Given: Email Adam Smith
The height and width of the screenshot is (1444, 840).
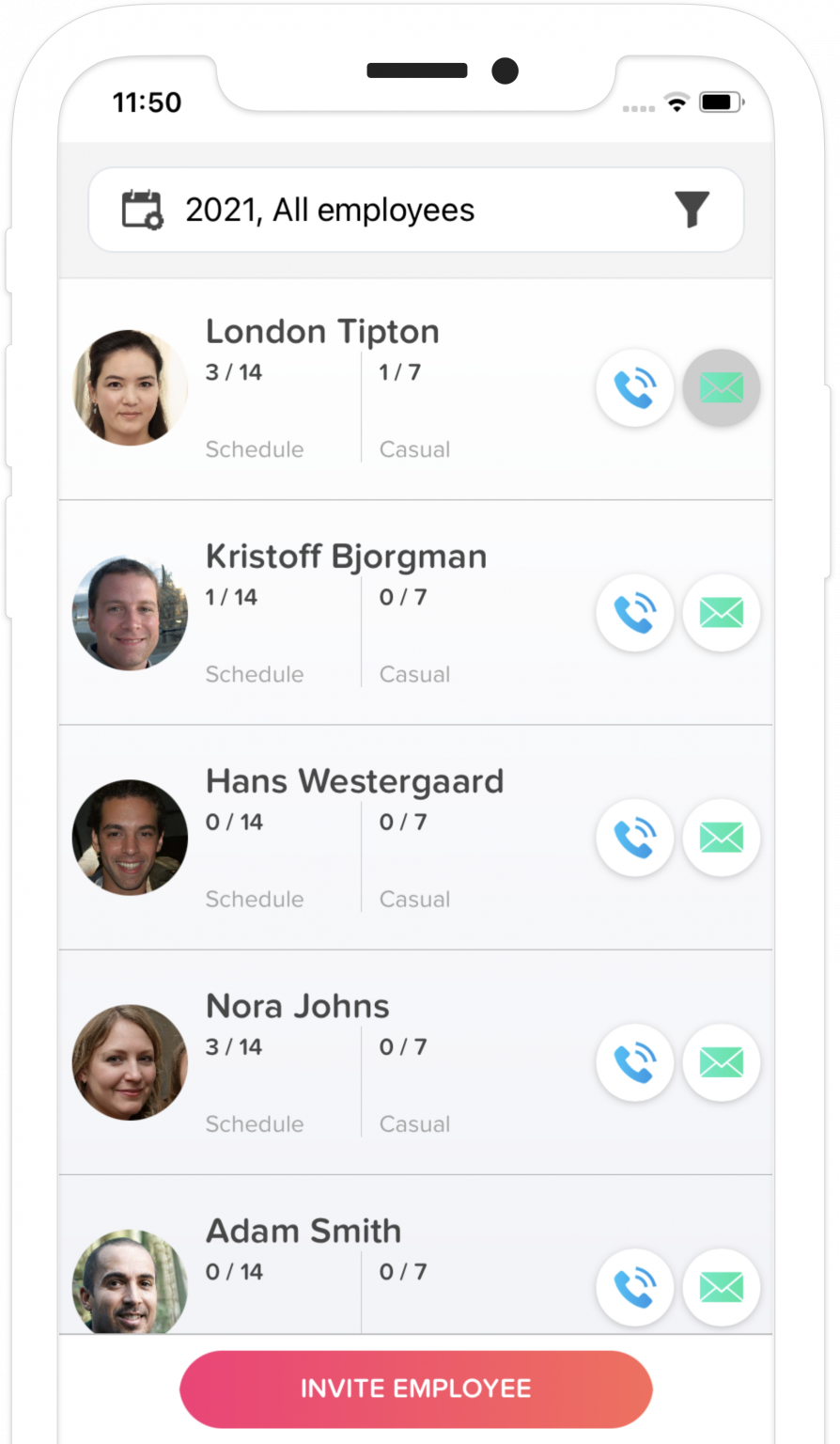Looking at the screenshot, I should click(x=721, y=1287).
